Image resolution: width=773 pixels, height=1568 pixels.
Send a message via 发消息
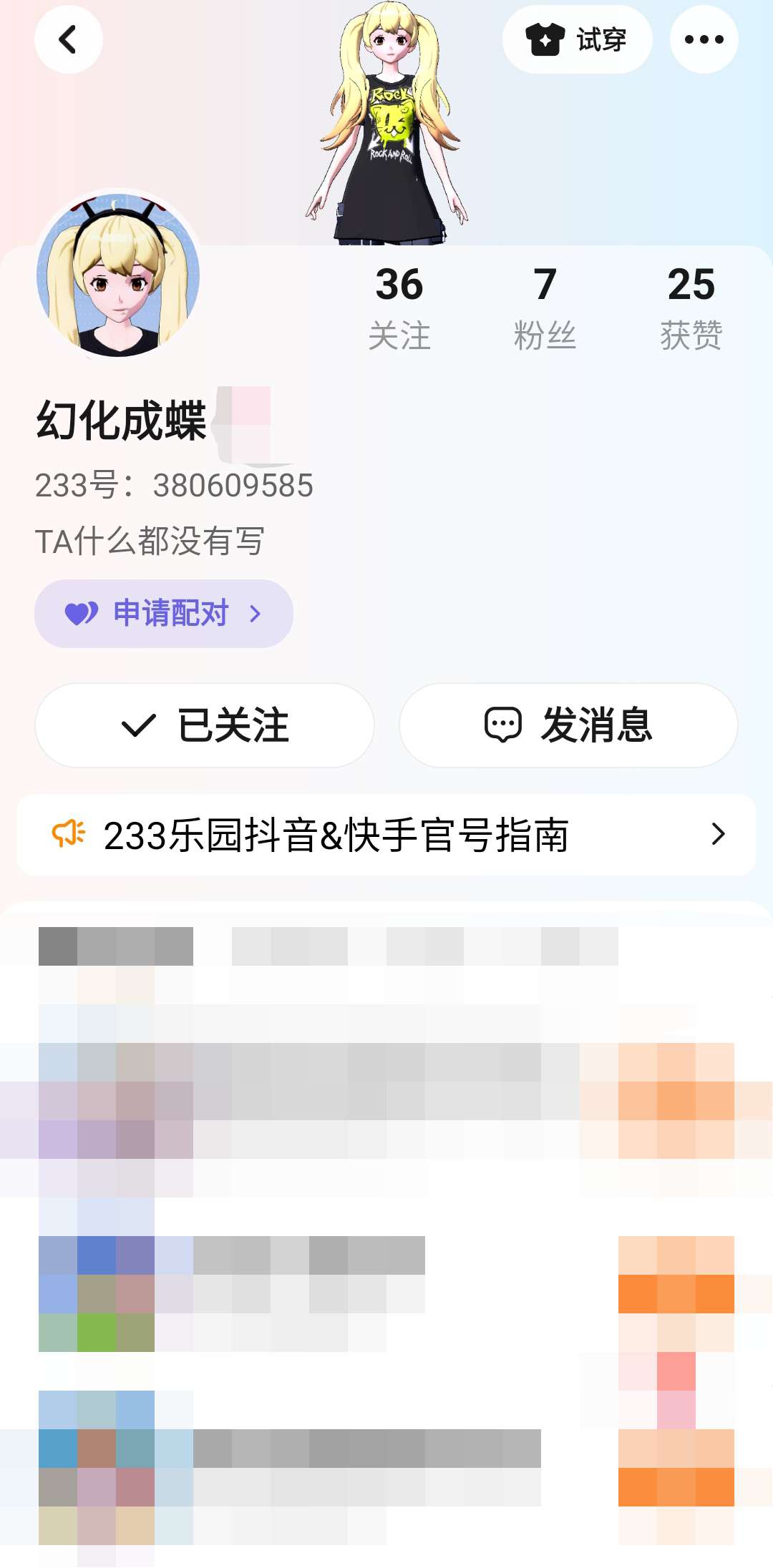568,725
